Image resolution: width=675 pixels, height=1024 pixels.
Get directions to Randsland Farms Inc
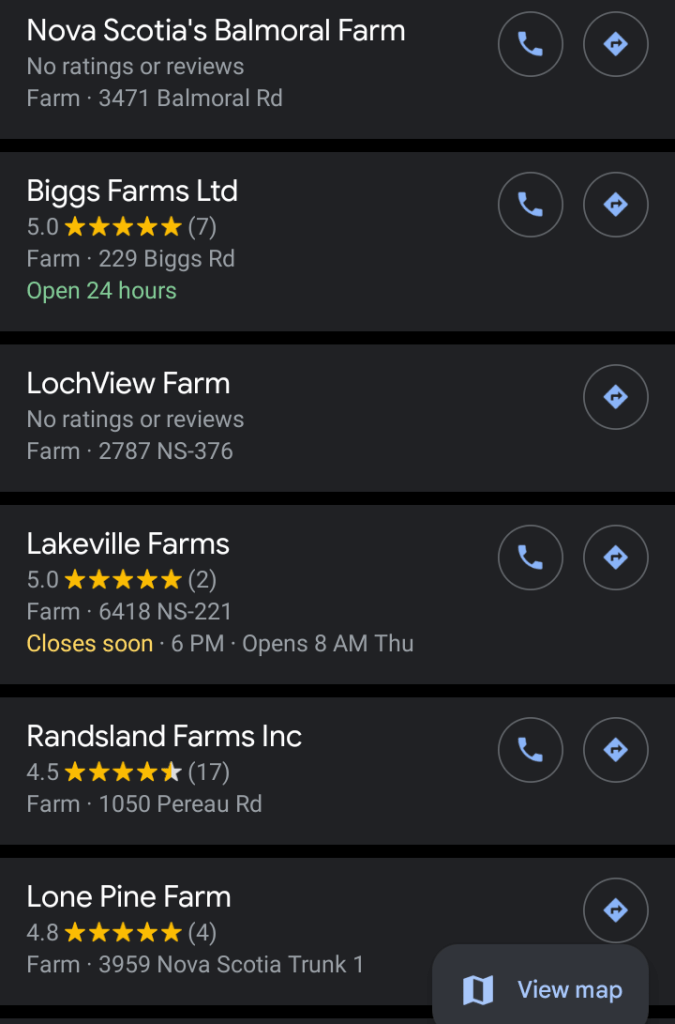pos(616,750)
